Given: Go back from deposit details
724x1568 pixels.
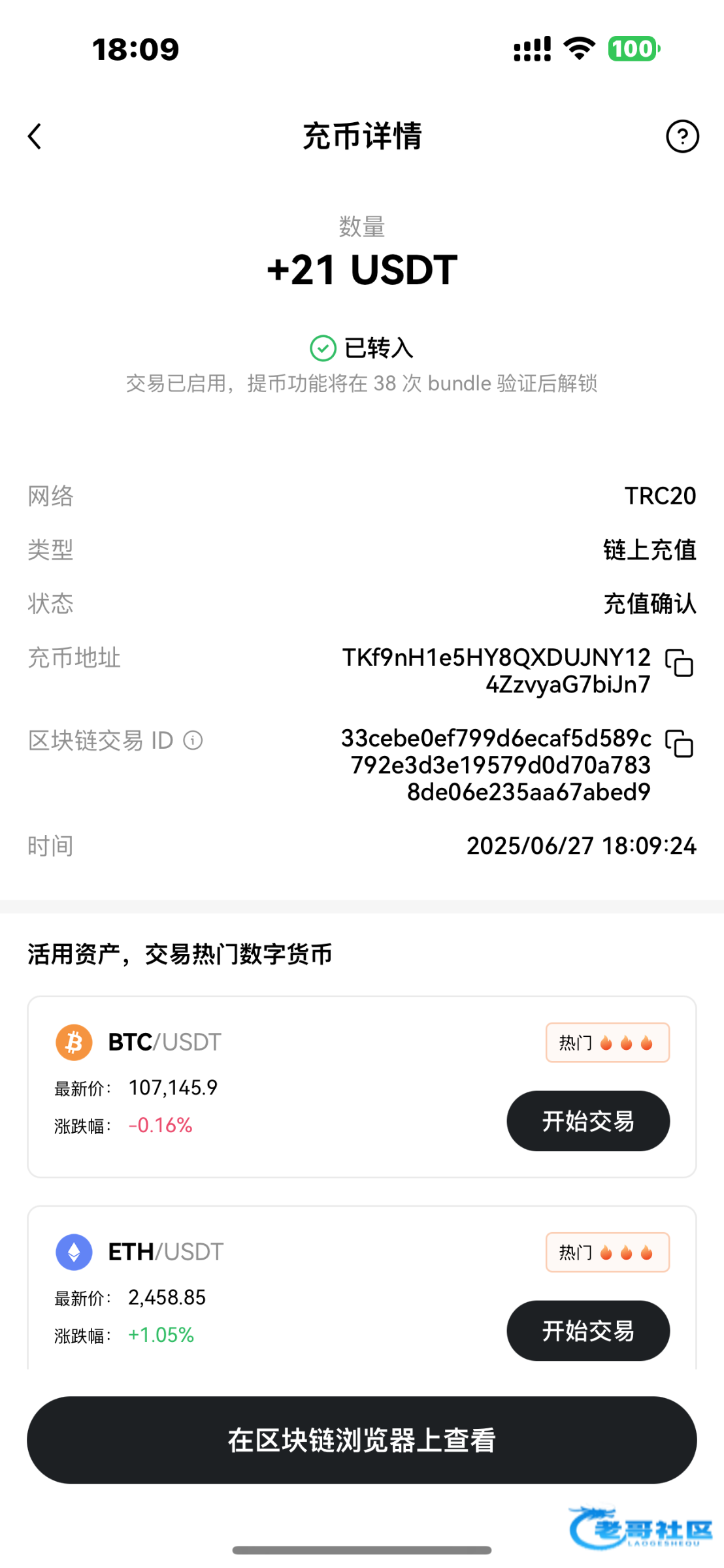Looking at the screenshot, I should pos(35,137).
